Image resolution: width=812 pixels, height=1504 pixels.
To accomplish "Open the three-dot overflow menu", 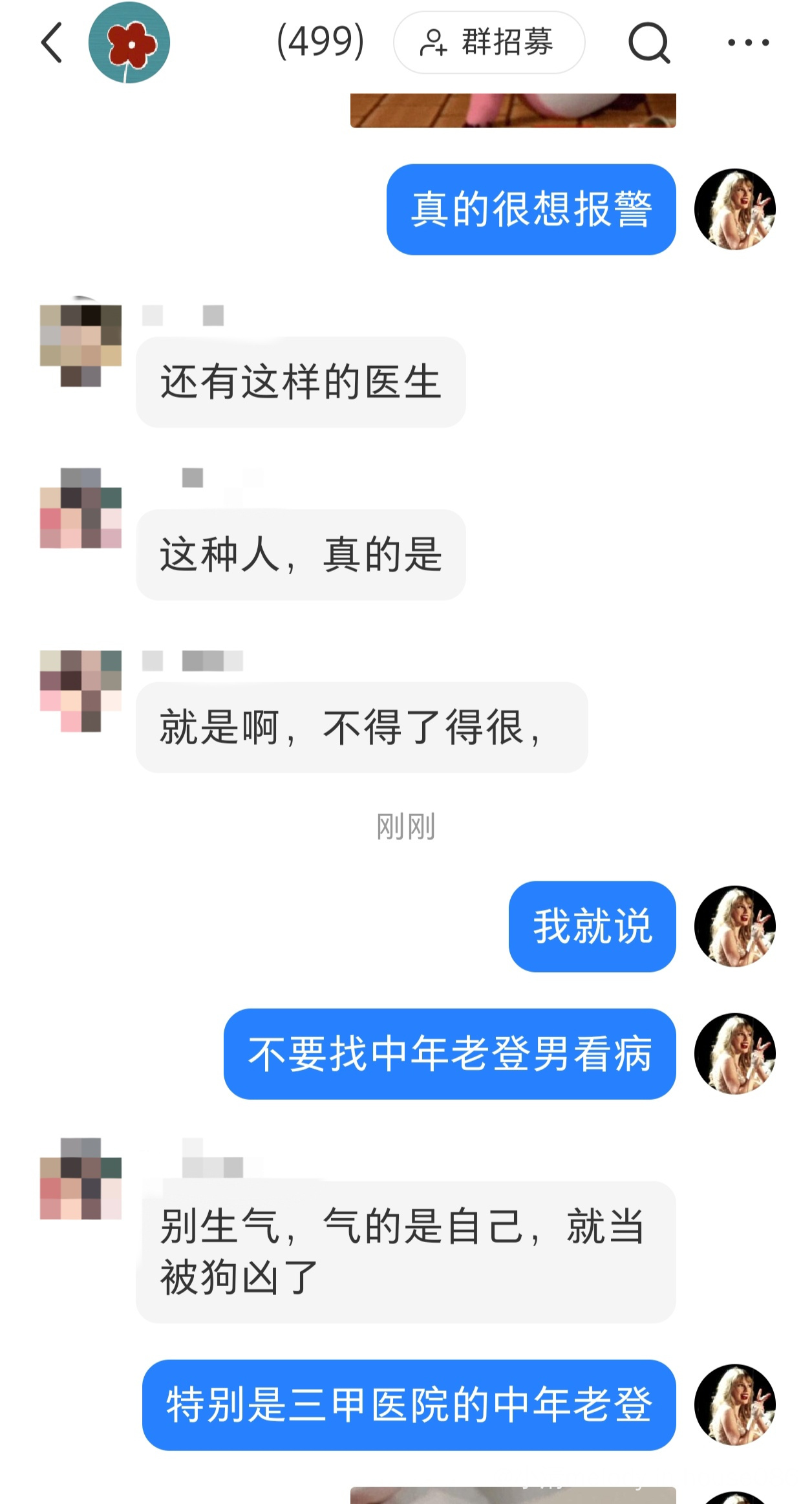I will pyautogui.click(x=747, y=43).
